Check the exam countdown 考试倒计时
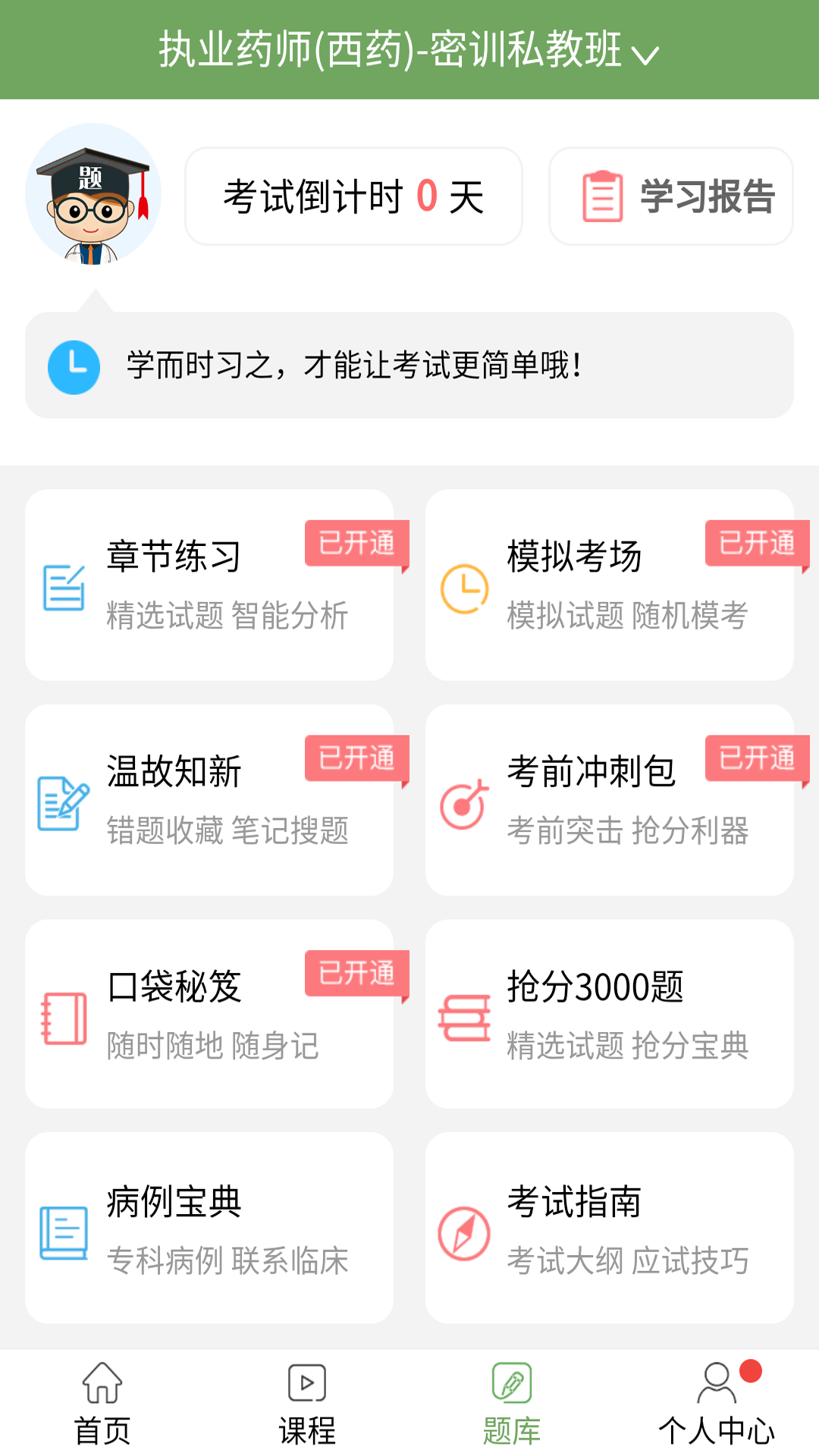 (354, 195)
